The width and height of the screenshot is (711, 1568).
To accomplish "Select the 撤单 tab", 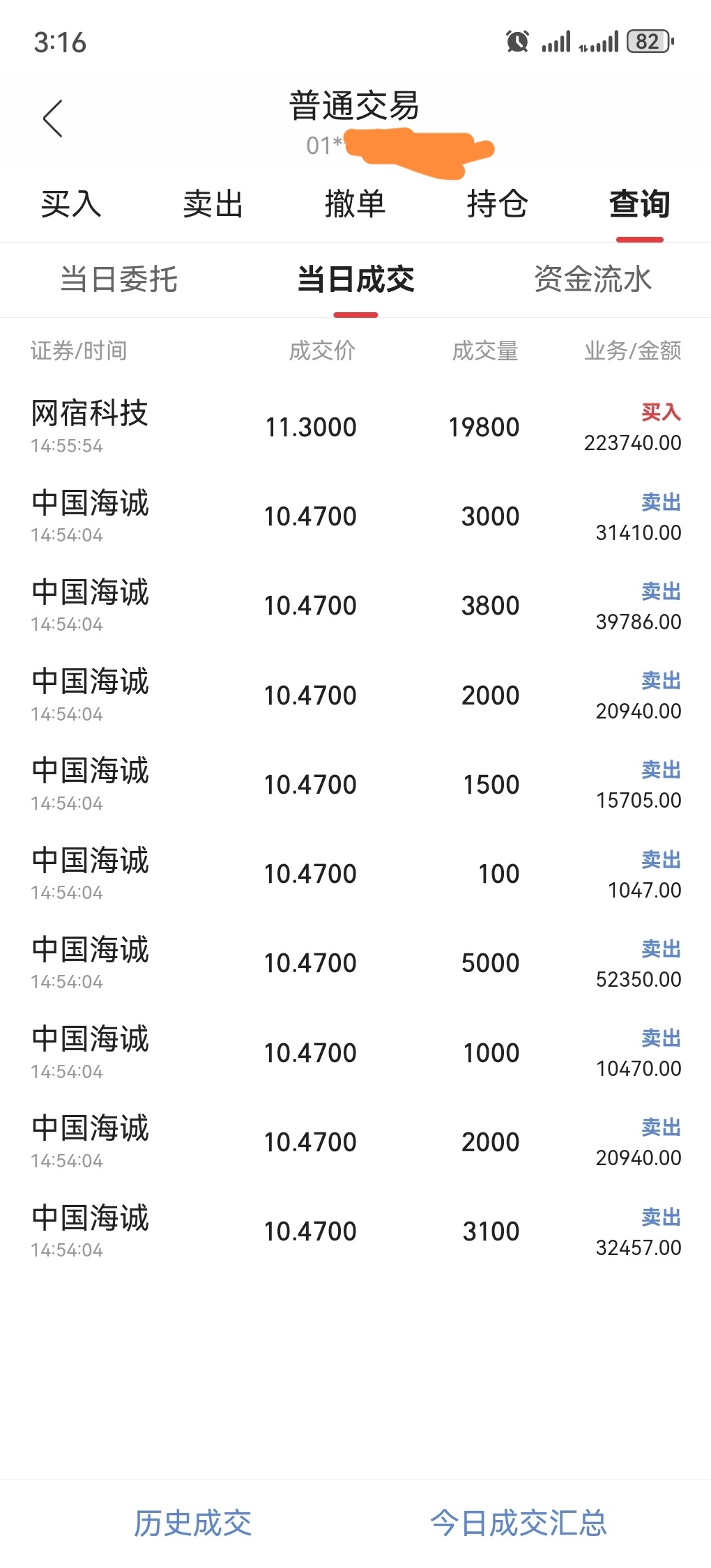I will 354,206.
